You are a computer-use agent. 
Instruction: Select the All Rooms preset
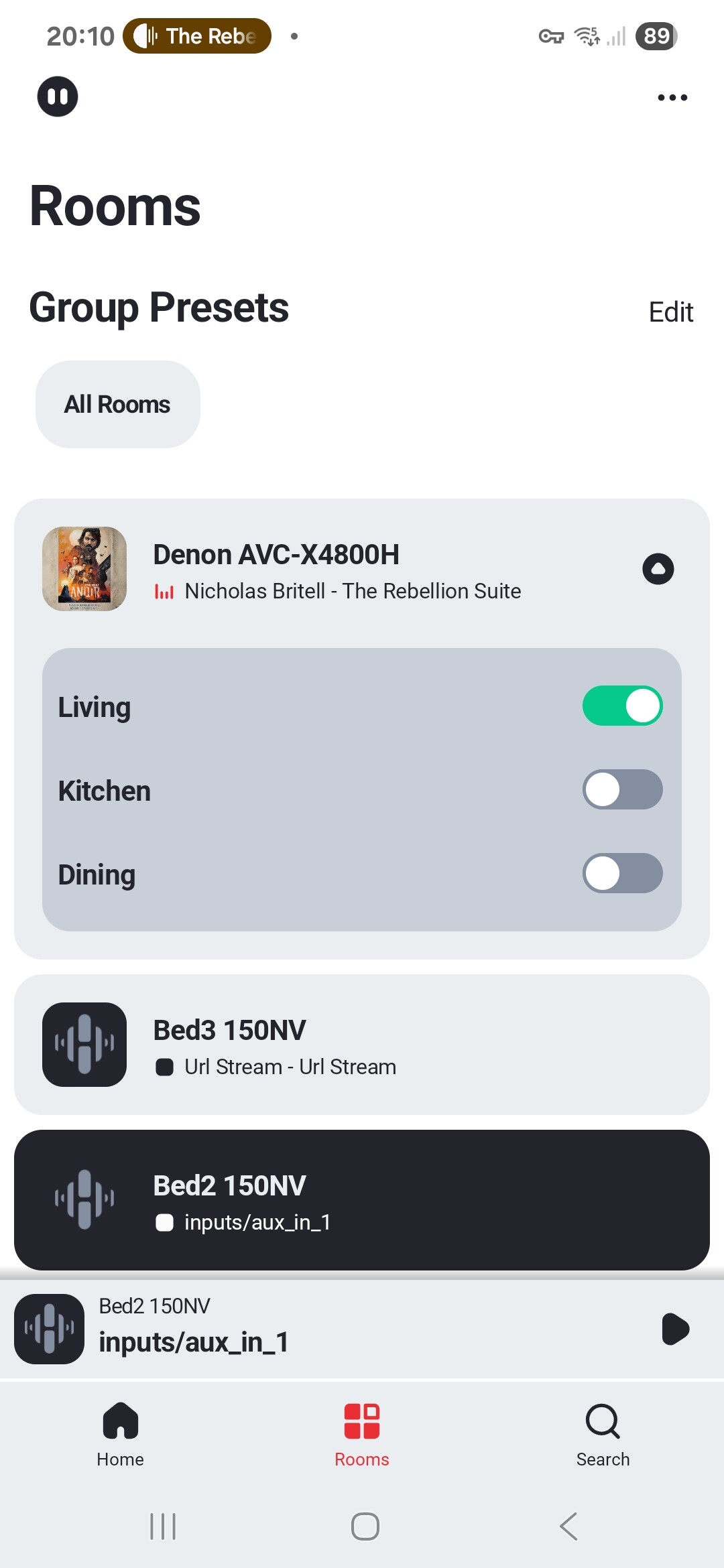pos(118,405)
